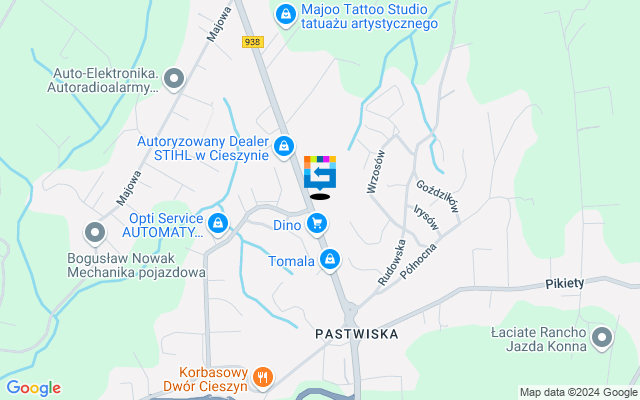Tap the colorful location marker with arrow
This screenshot has height=400, width=640.
click(x=320, y=173)
